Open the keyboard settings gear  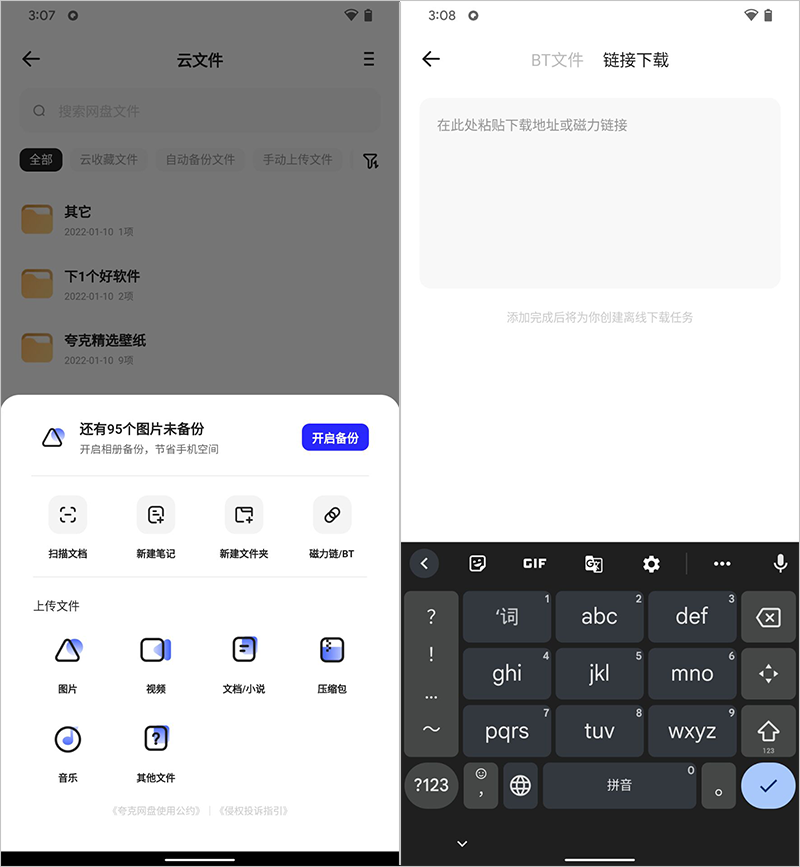(x=651, y=564)
